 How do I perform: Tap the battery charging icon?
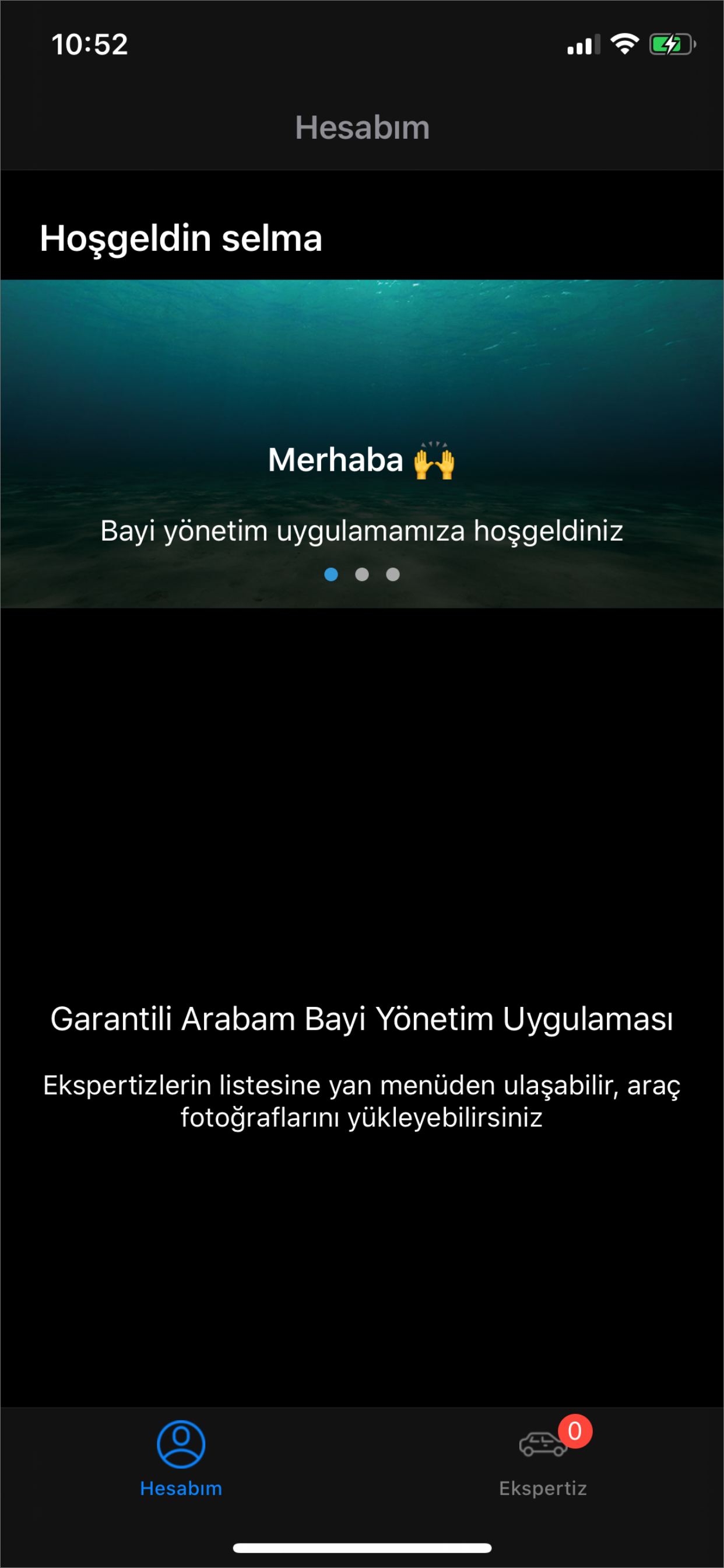point(669,43)
